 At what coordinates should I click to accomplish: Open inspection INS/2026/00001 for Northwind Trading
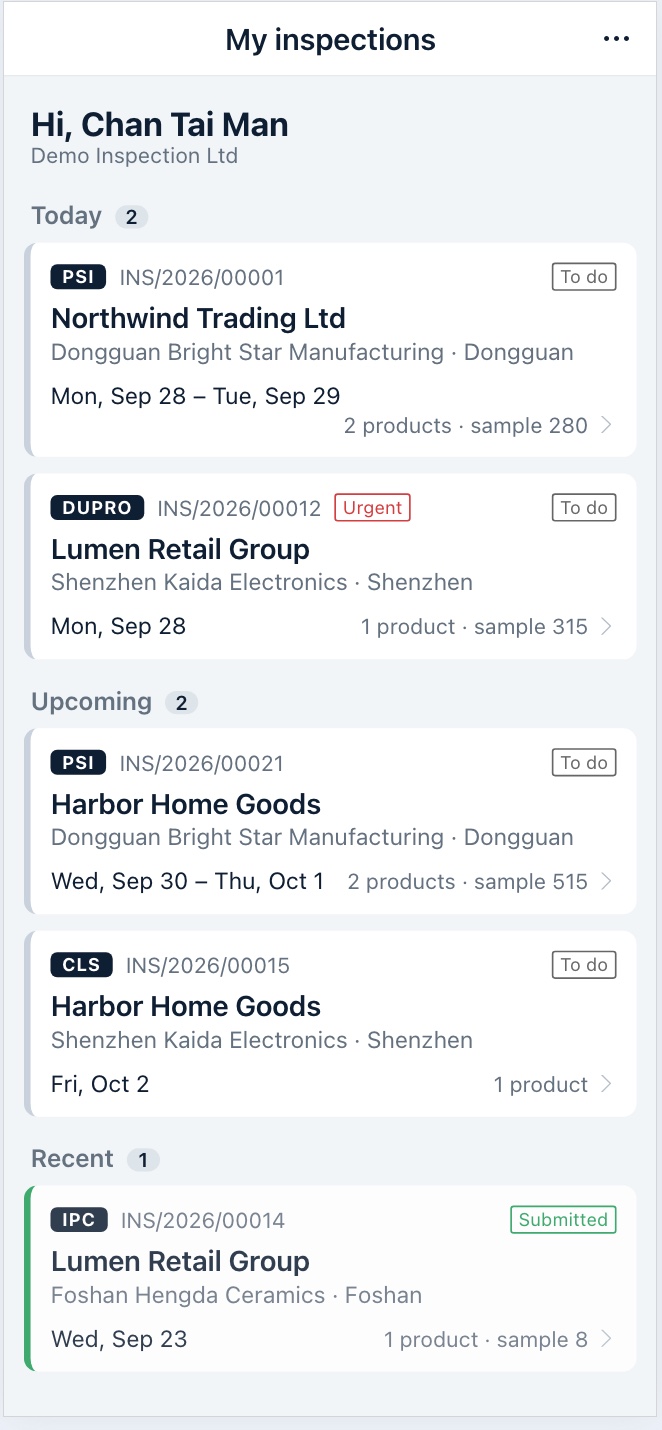click(x=331, y=350)
